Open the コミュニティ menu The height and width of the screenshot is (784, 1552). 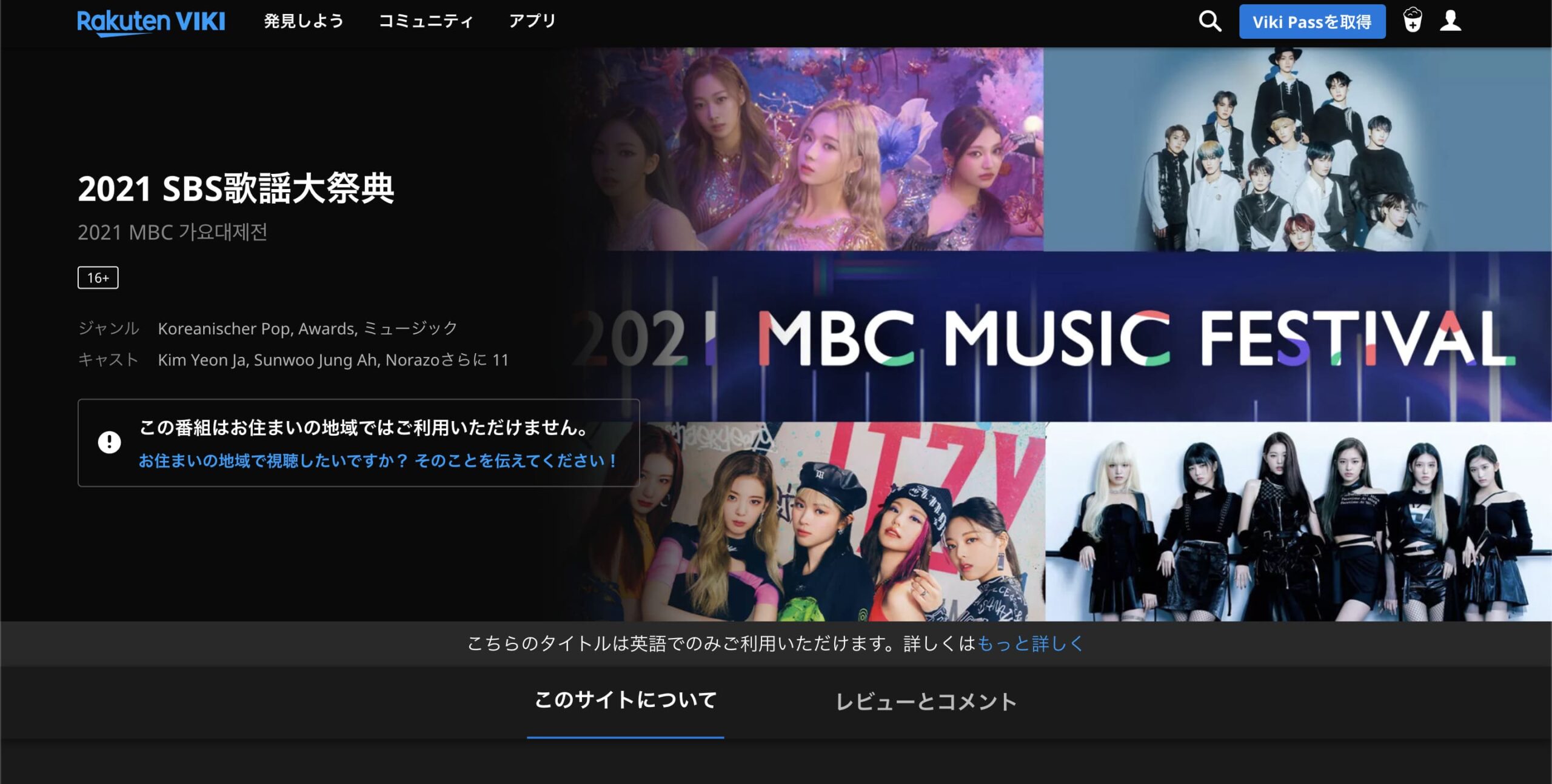point(426,21)
